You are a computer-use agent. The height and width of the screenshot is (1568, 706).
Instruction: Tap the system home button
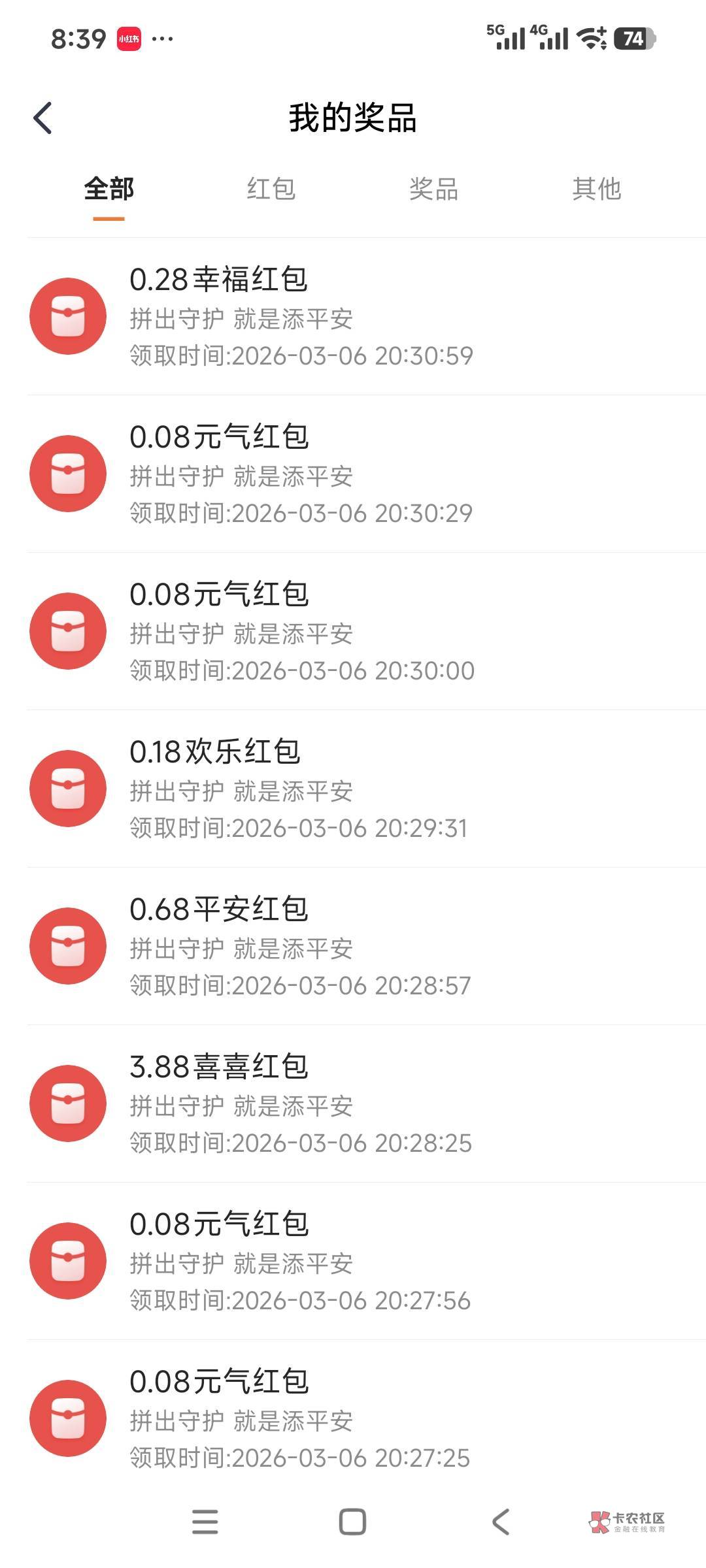pyautogui.click(x=352, y=1522)
